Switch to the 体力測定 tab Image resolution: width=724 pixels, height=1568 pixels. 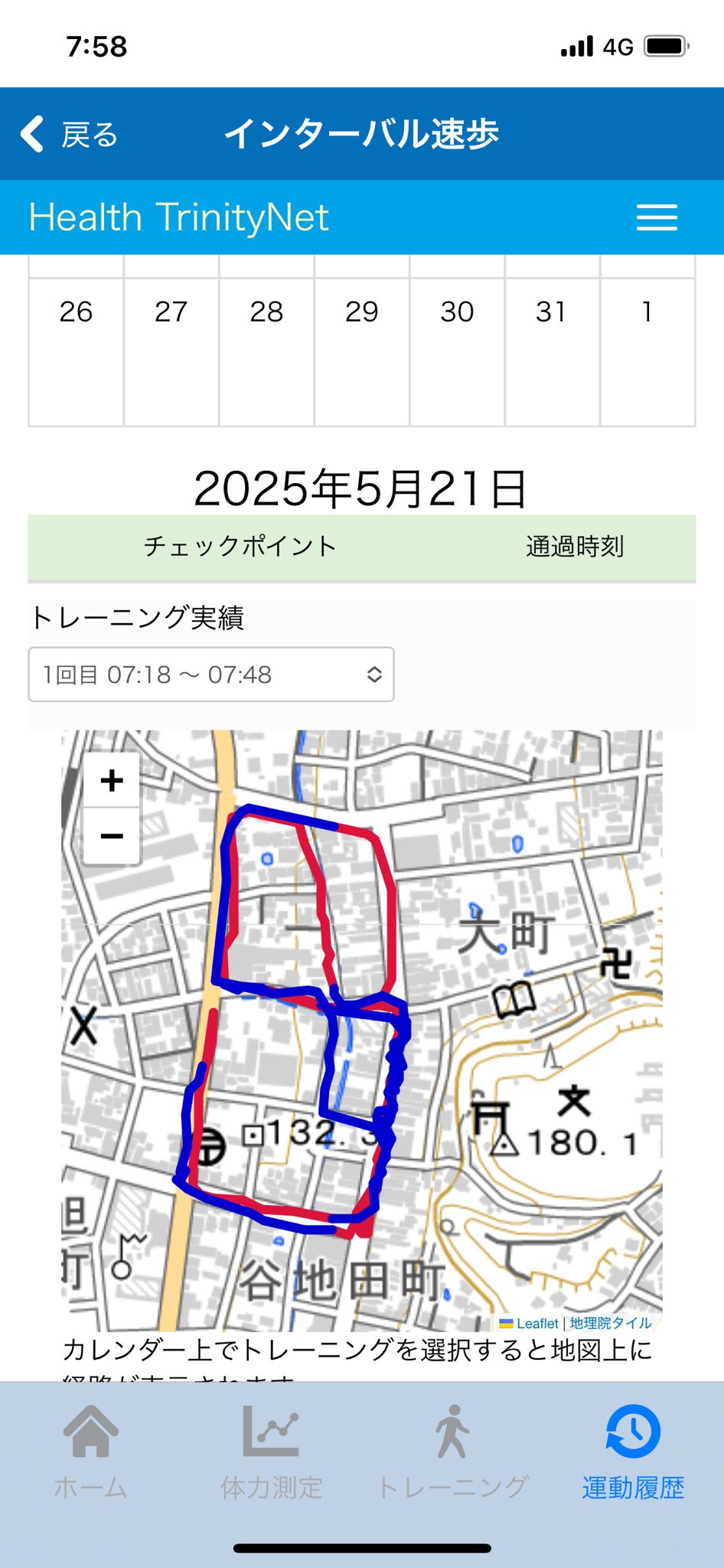pyautogui.click(x=271, y=1452)
